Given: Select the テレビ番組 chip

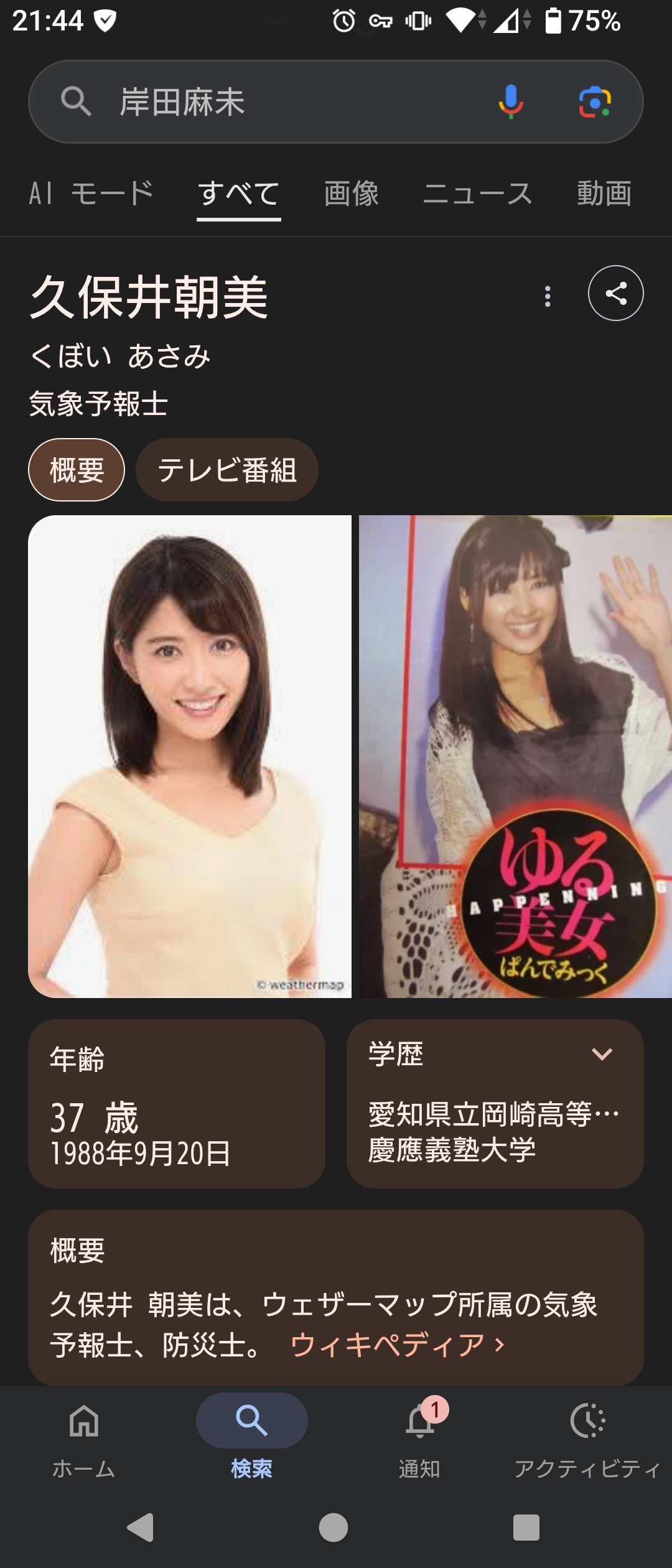Looking at the screenshot, I should click(227, 470).
